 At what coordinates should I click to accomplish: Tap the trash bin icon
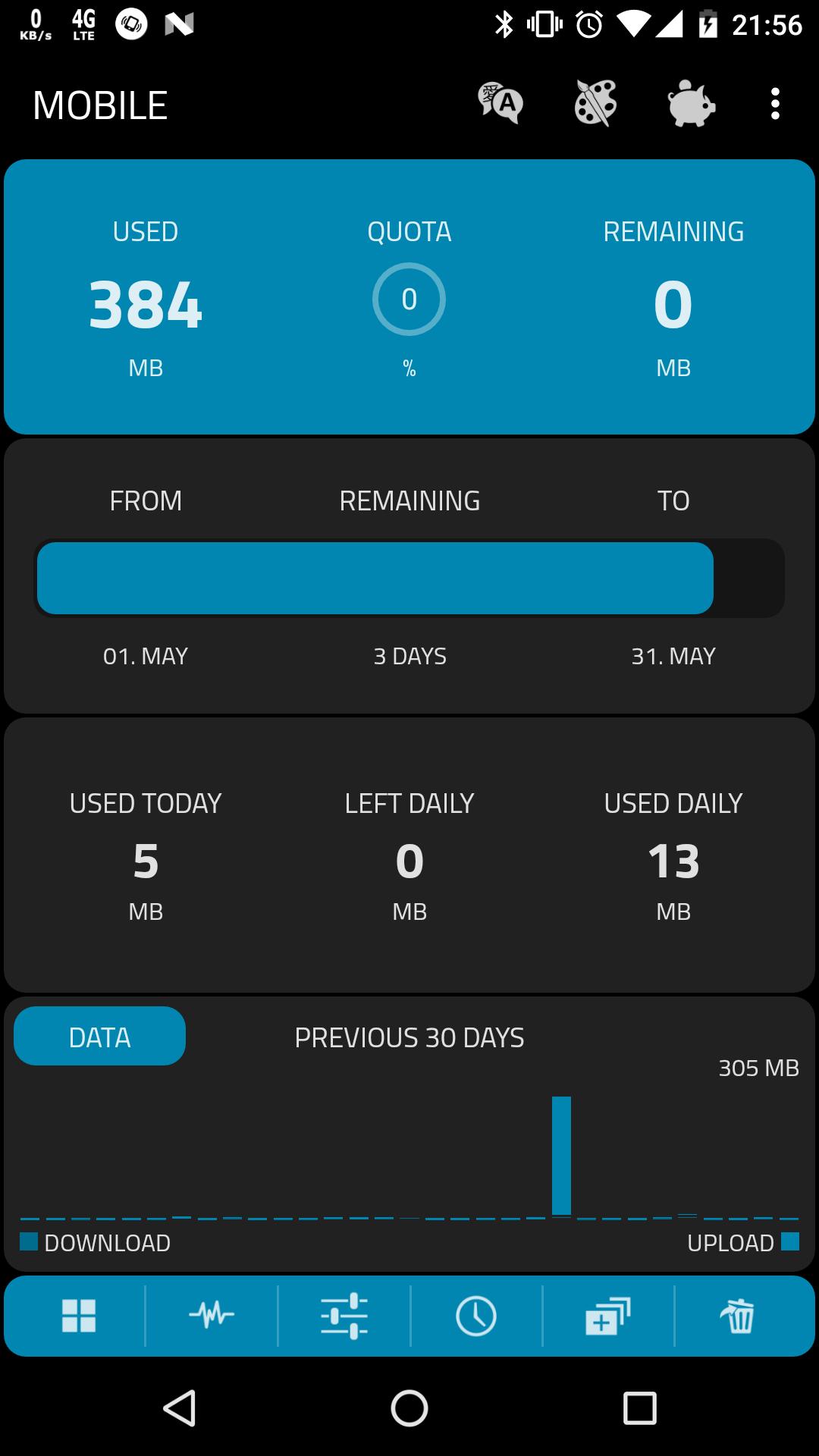point(739,1316)
